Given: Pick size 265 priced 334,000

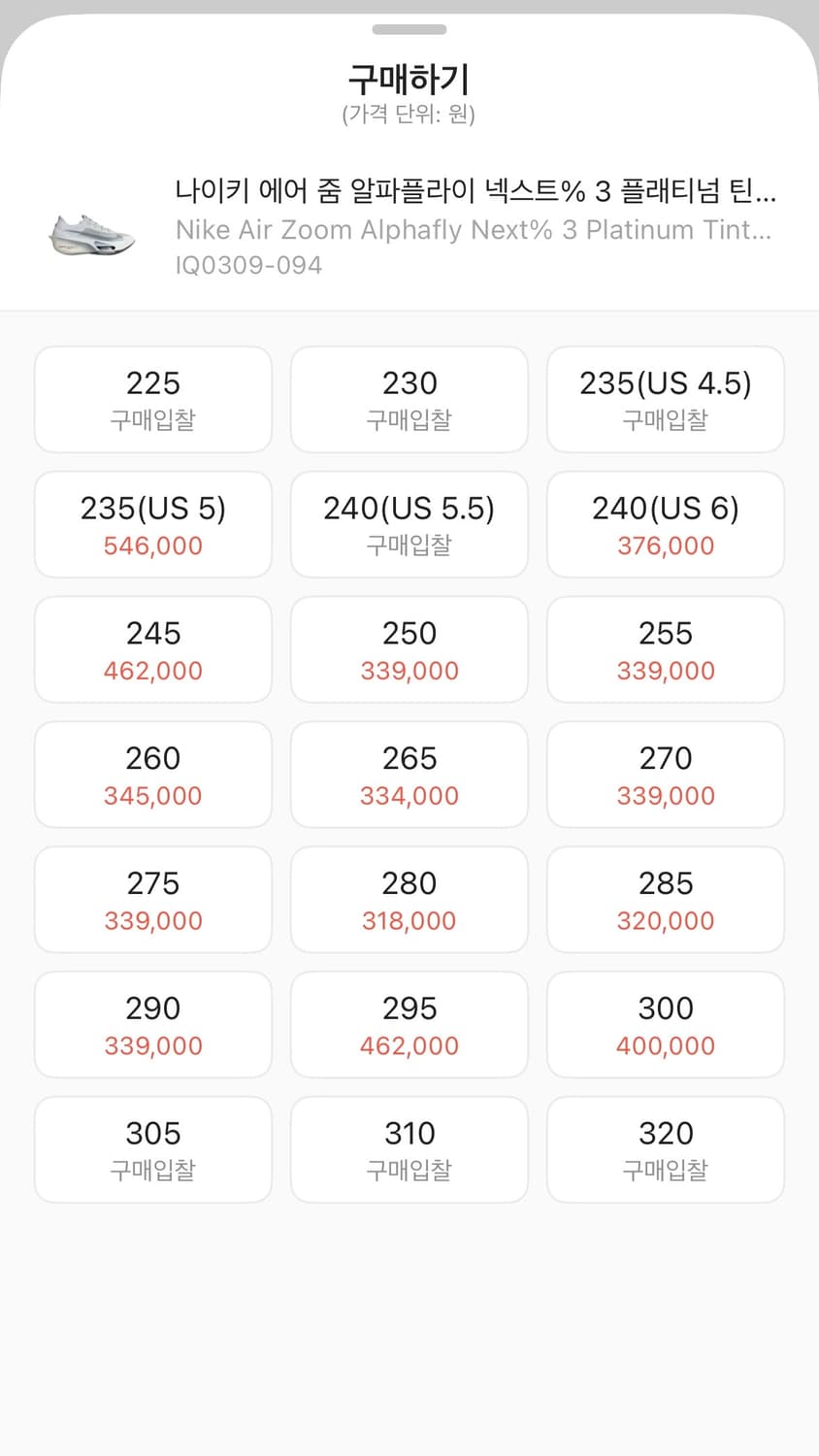Looking at the screenshot, I should pyautogui.click(x=409, y=774).
